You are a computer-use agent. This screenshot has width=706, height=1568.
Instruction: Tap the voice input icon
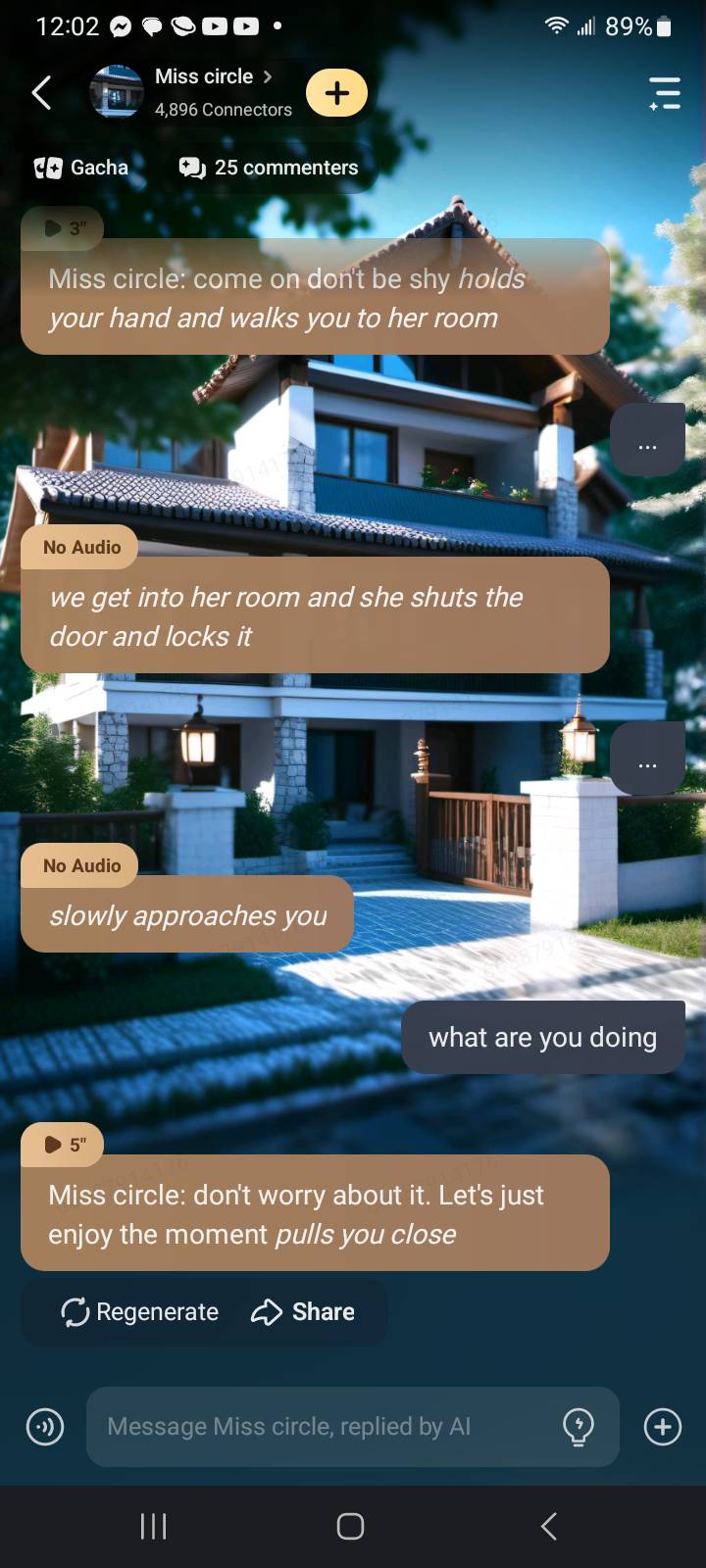point(45,1427)
